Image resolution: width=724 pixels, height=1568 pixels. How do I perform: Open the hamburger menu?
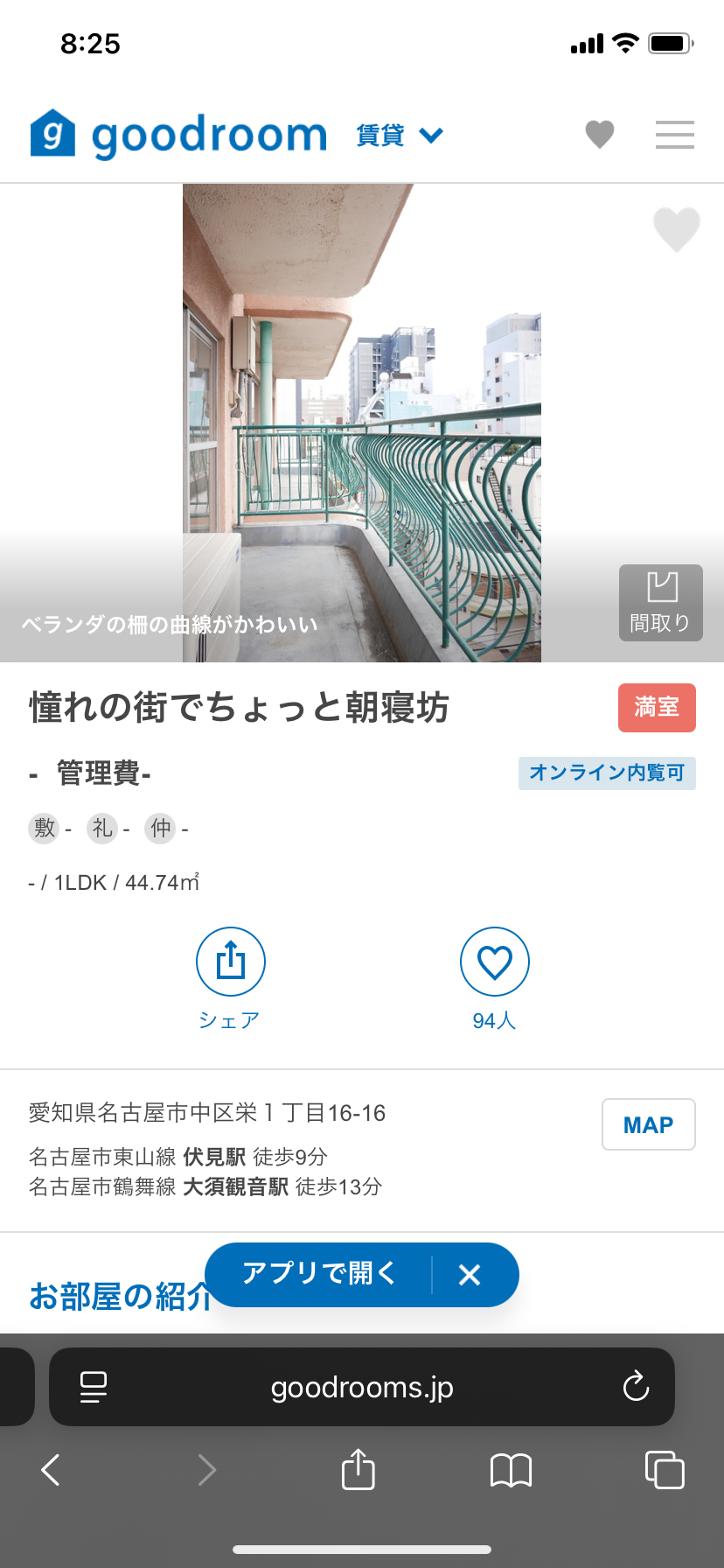click(674, 134)
